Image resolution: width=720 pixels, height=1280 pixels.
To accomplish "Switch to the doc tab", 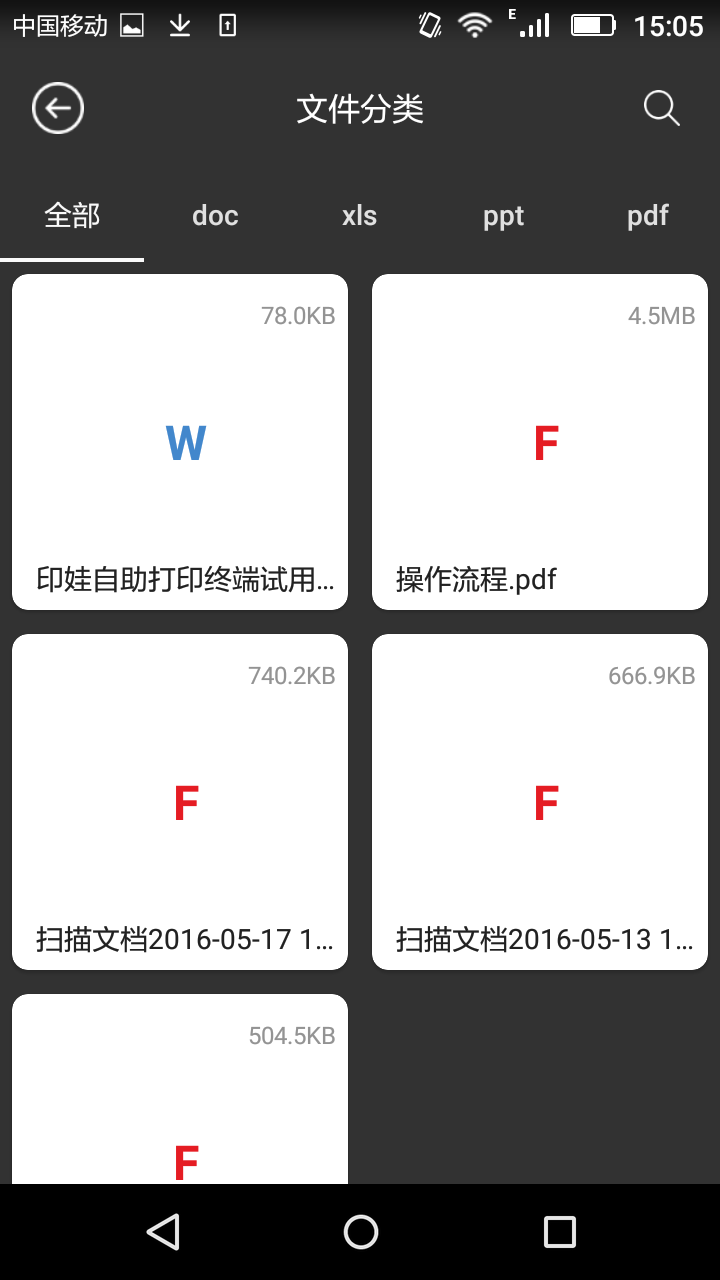I will tap(215, 216).
